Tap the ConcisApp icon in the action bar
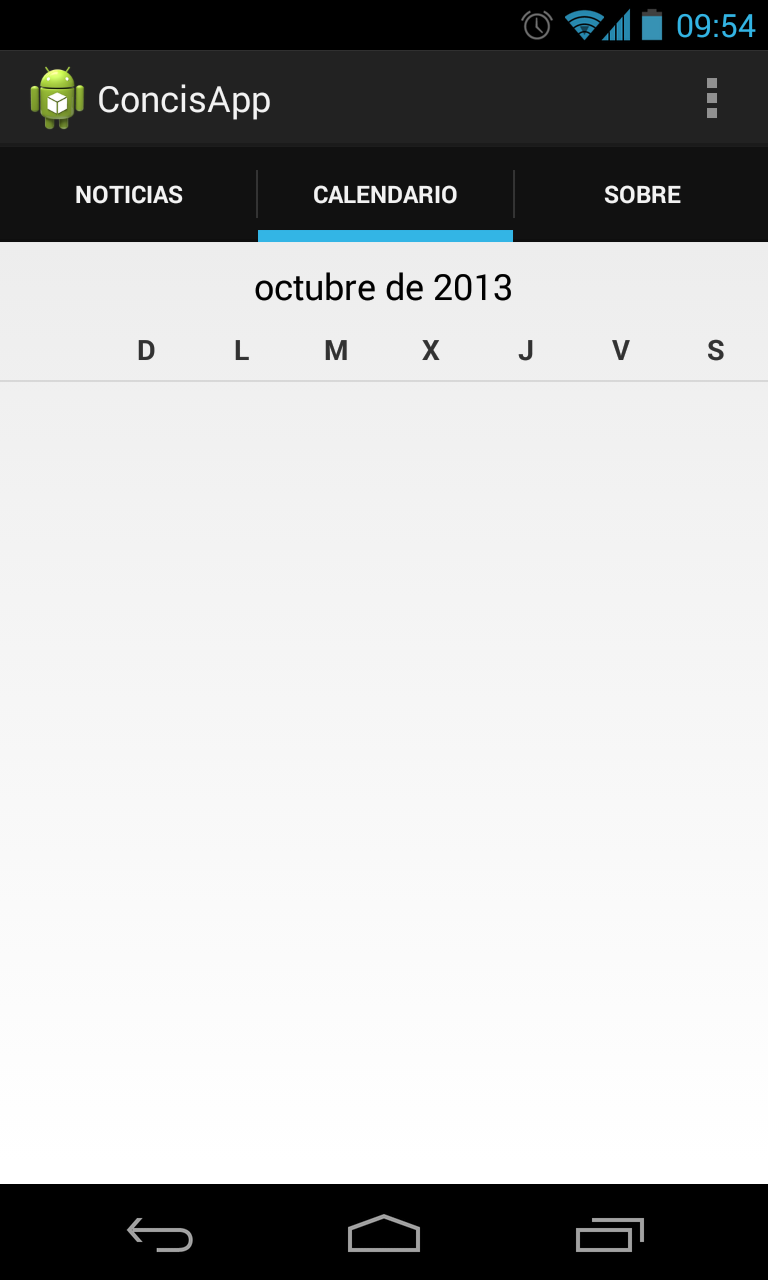This screenshot has width=768, height=1280. tap(57, 98)
